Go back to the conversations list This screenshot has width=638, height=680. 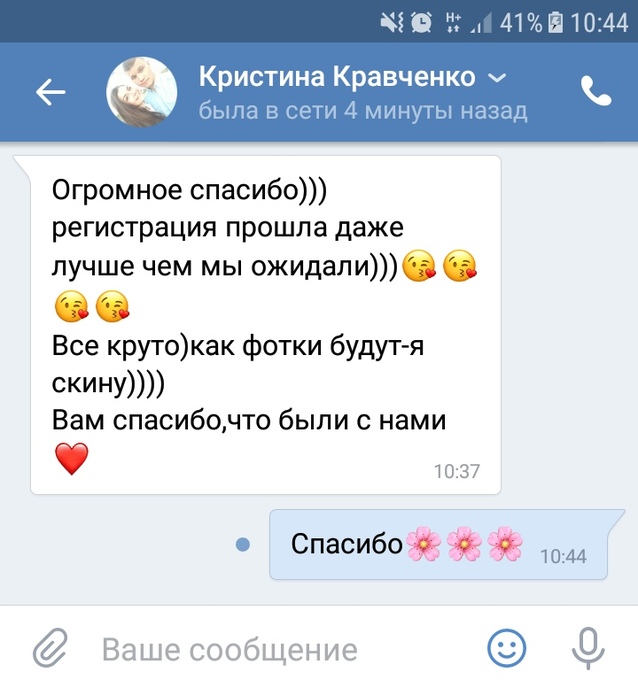[50, 93]
